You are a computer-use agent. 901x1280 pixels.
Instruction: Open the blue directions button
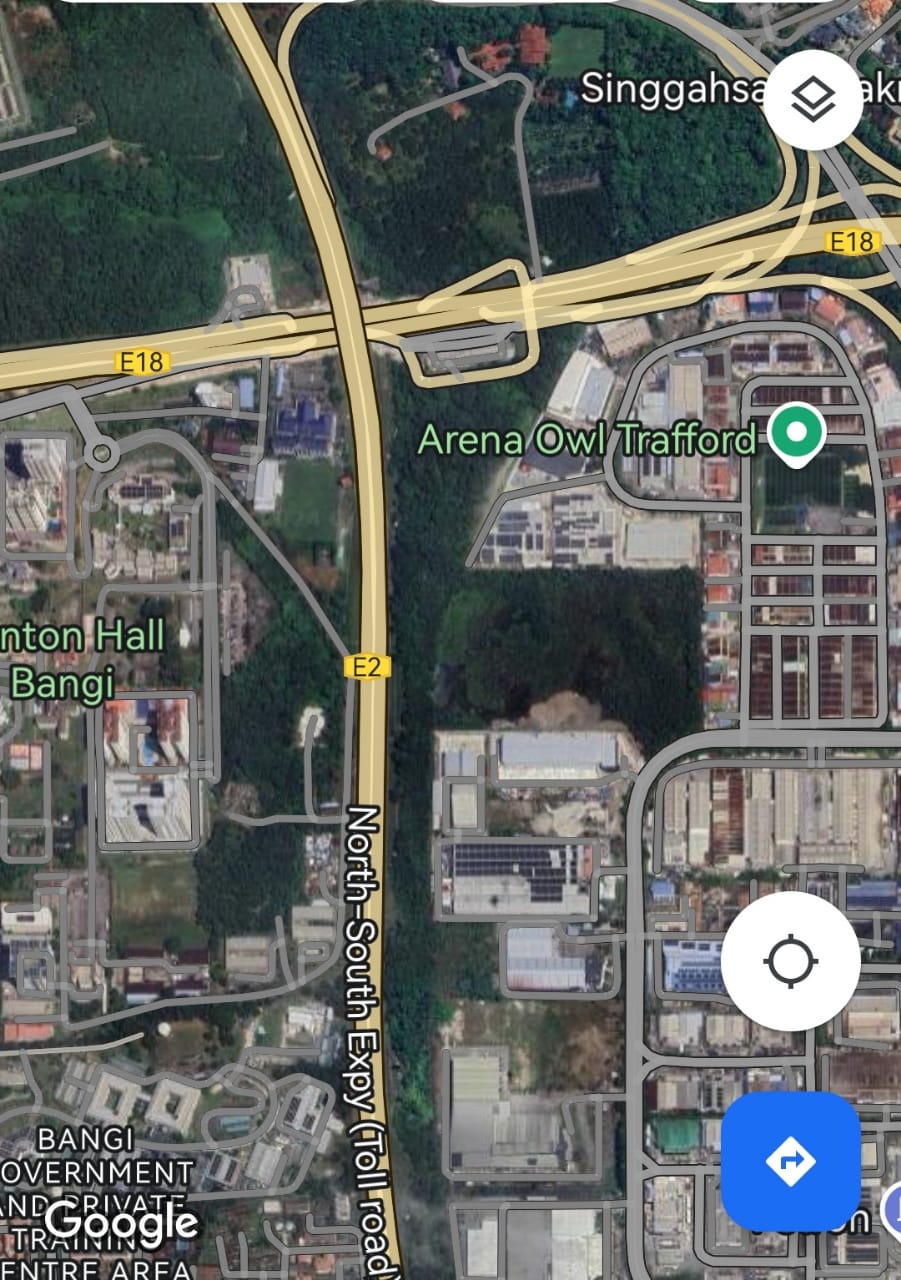coord(790,1161)
